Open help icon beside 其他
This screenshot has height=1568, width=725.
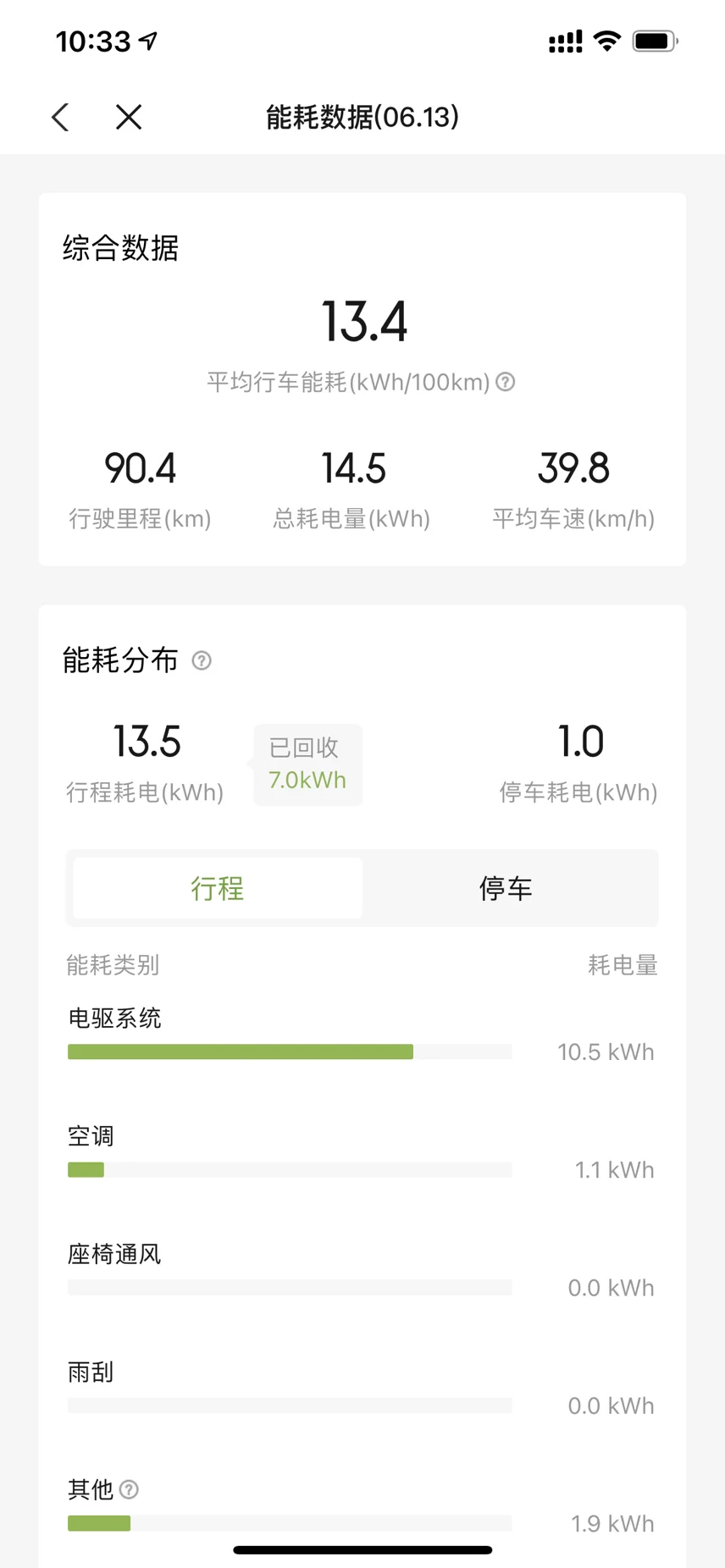coord(130,1489)
